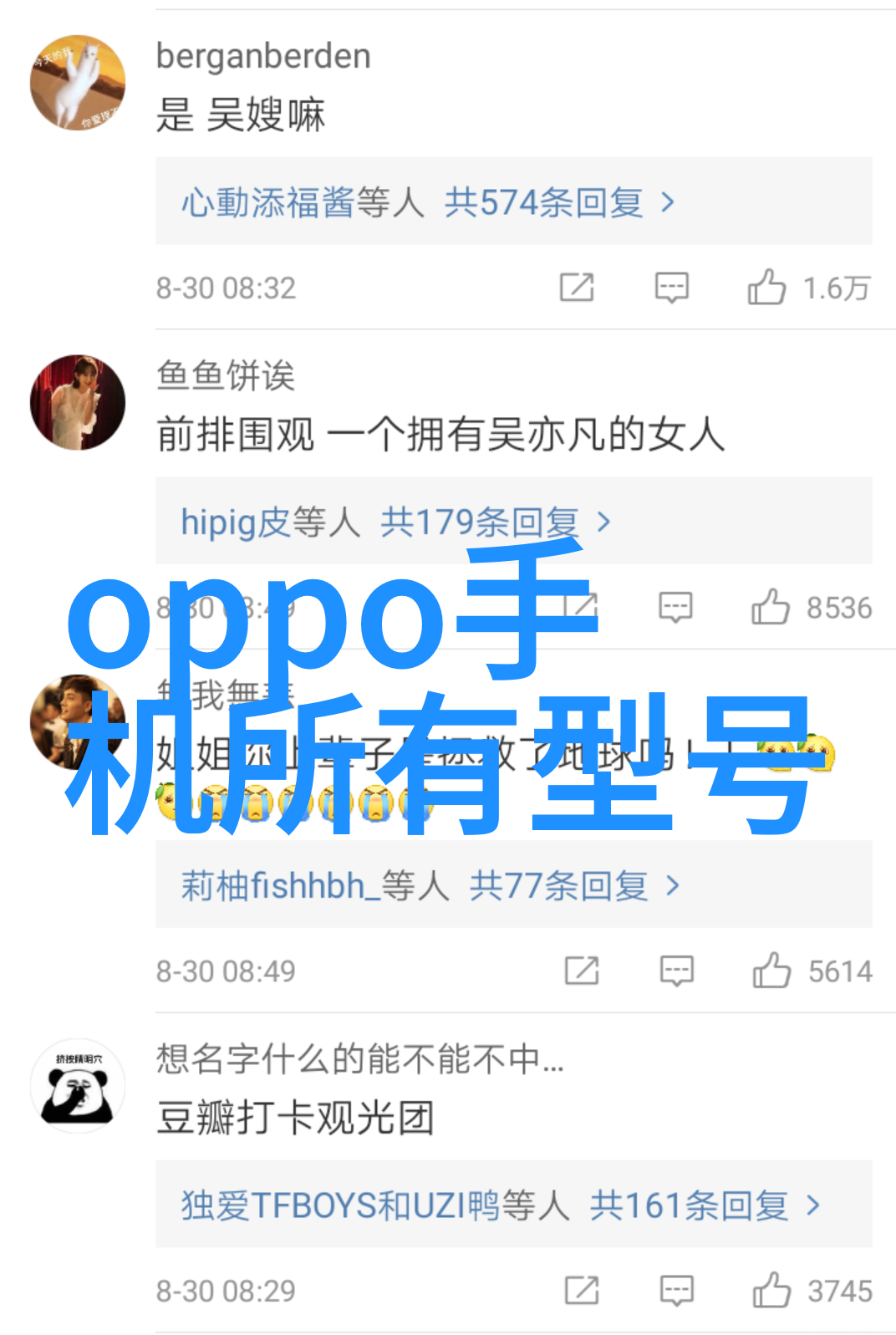The image size is (896, 1335).
Task: Reply to the 豆瓣打卡观光团 comment
Action: [x=676, y=1291]
